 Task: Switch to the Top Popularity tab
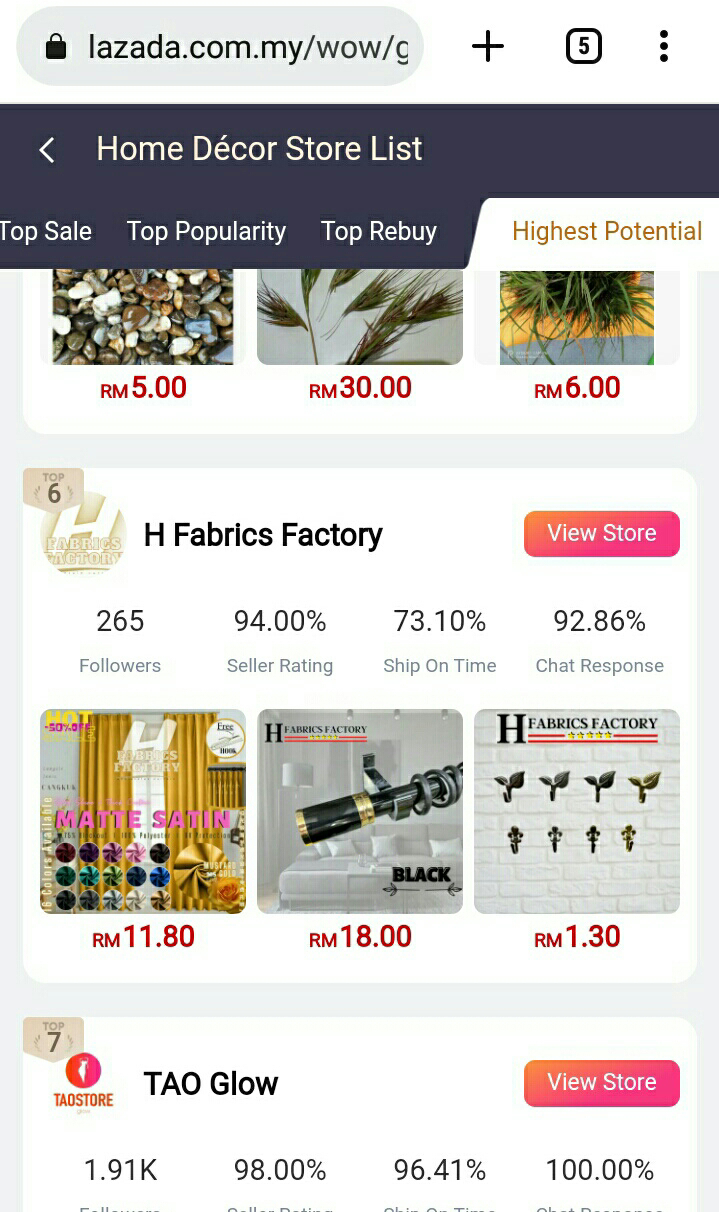(x=206, y=231)
